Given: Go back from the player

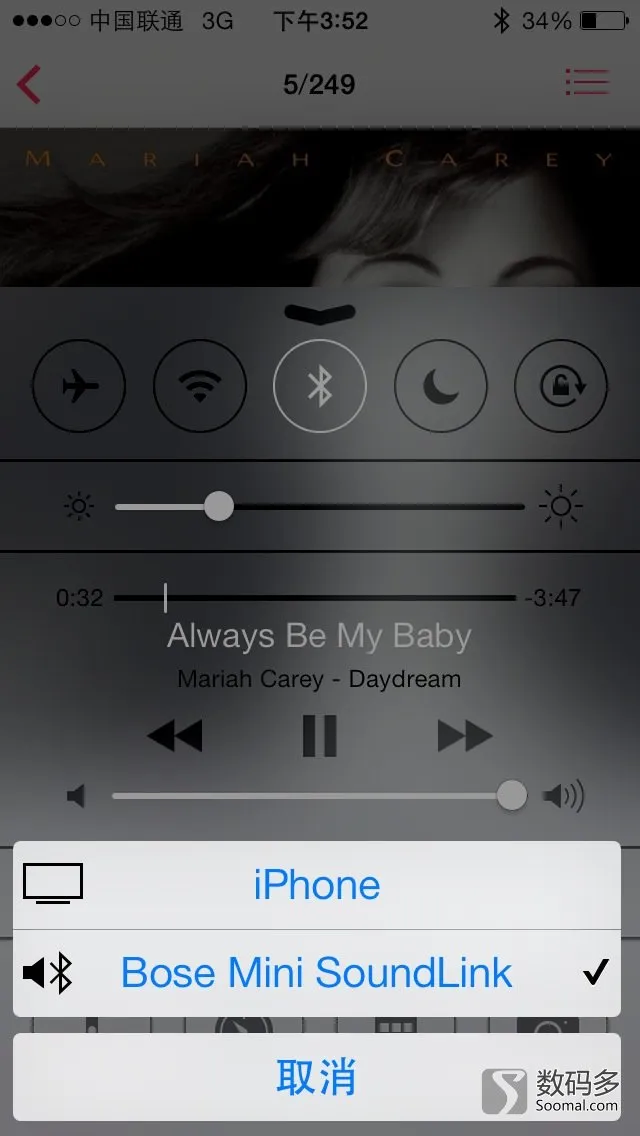Looking at the screenshot, I should (29, 84).
